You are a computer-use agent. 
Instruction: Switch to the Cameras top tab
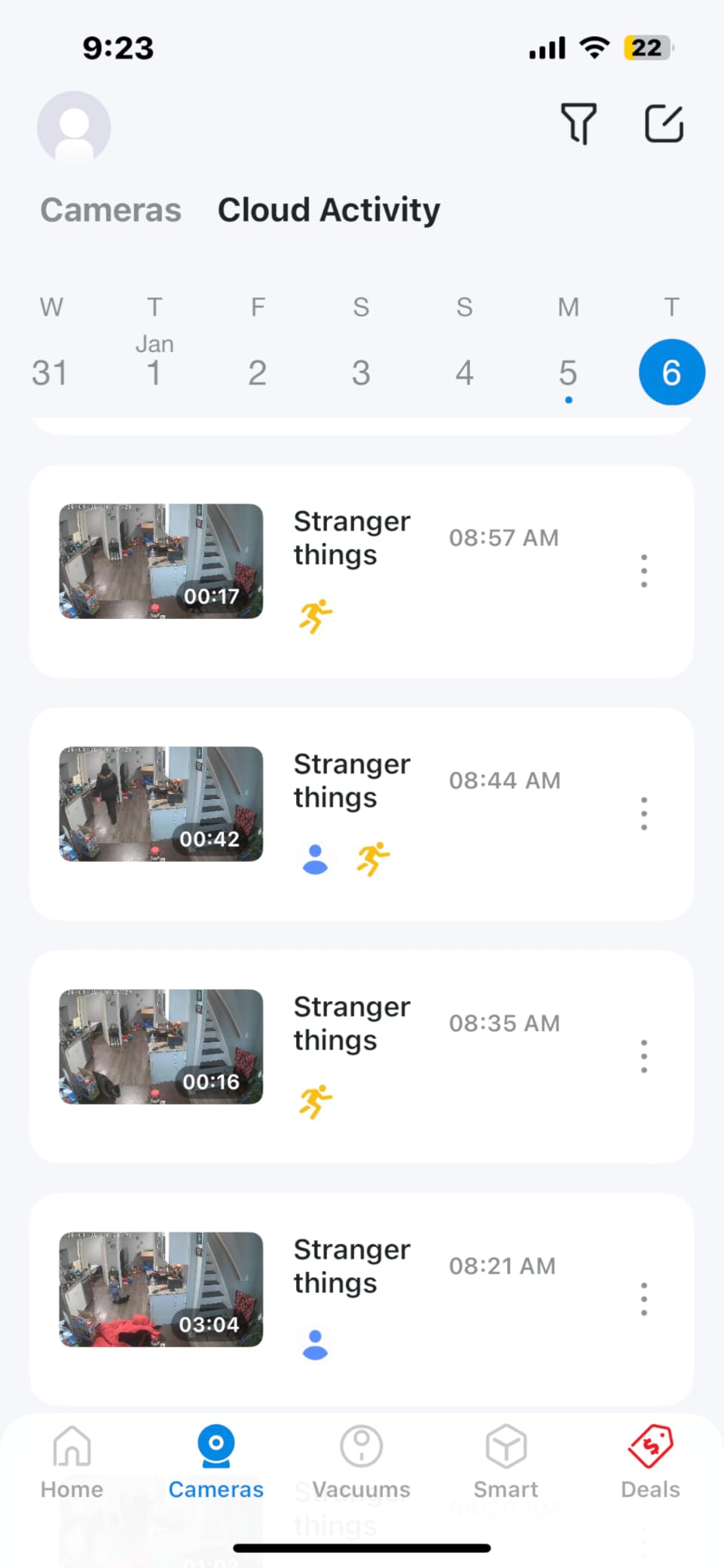111,210
